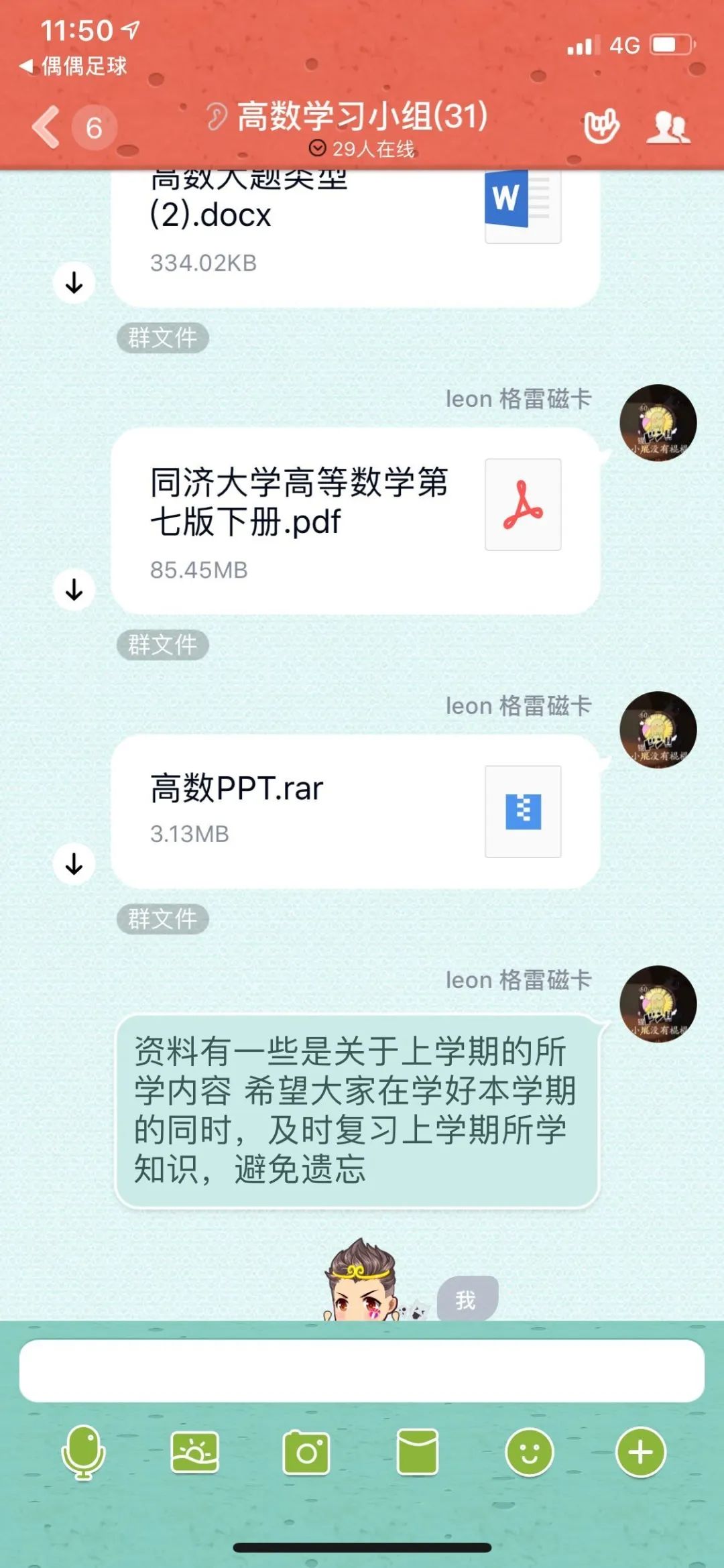Record a voice message
The image size is (724, 1568).
pyautogui.click(x=83, y=1452)
